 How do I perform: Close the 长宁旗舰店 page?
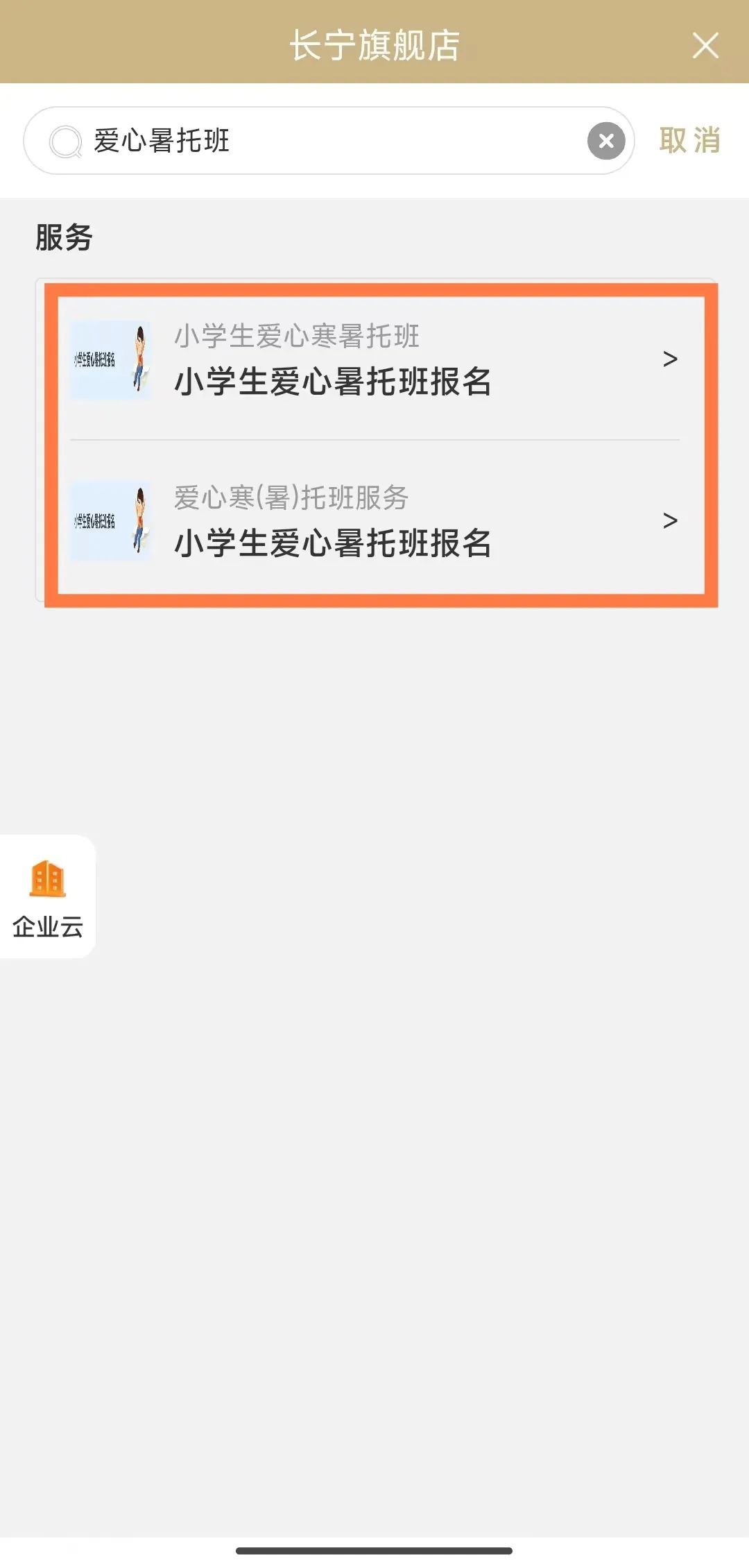[x=705, y=46]
